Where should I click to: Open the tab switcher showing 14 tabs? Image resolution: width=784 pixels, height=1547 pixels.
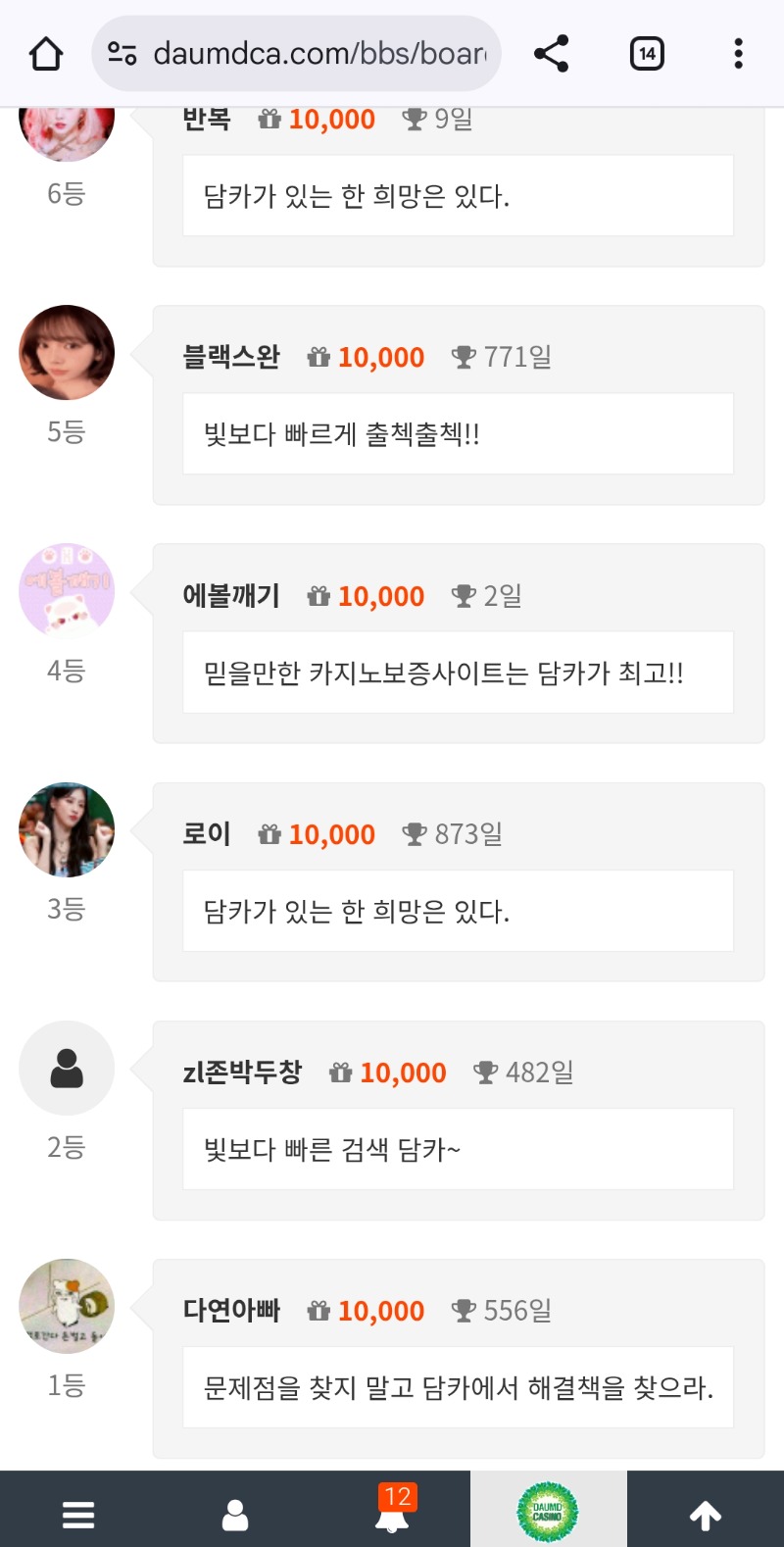(x=647, y=53)
